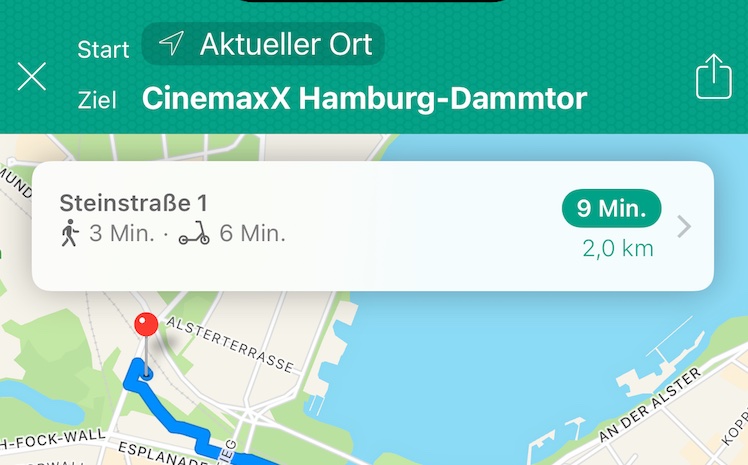Change the start point Aktueller Ort
The image size is (748, 465).
(263, 44)
